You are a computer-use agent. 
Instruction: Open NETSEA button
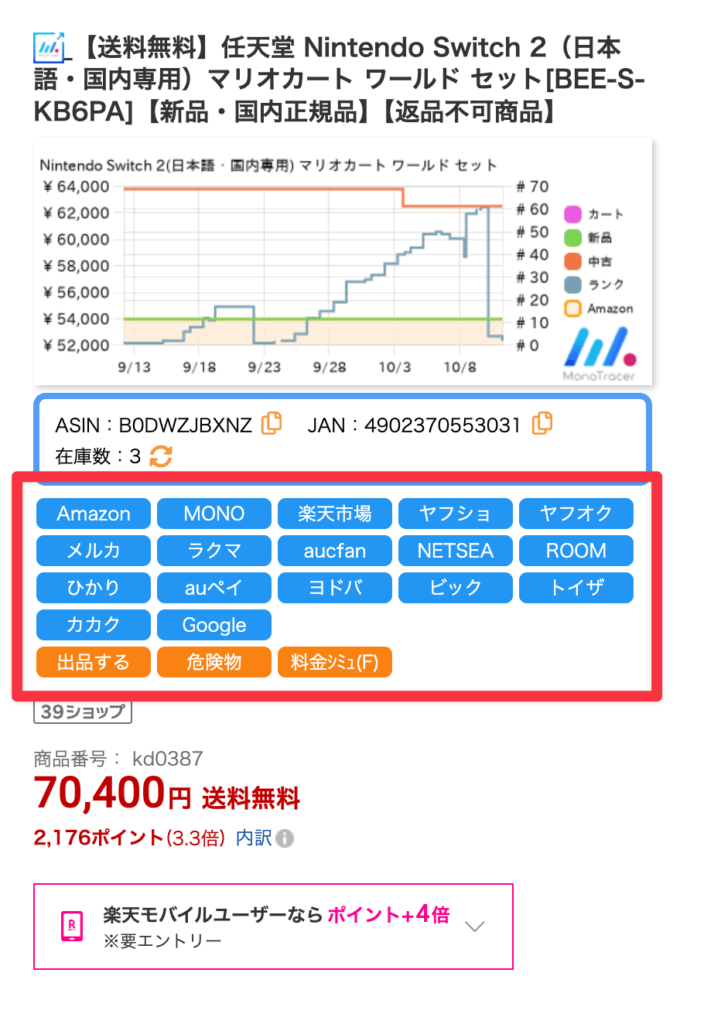tap(456, 551)
